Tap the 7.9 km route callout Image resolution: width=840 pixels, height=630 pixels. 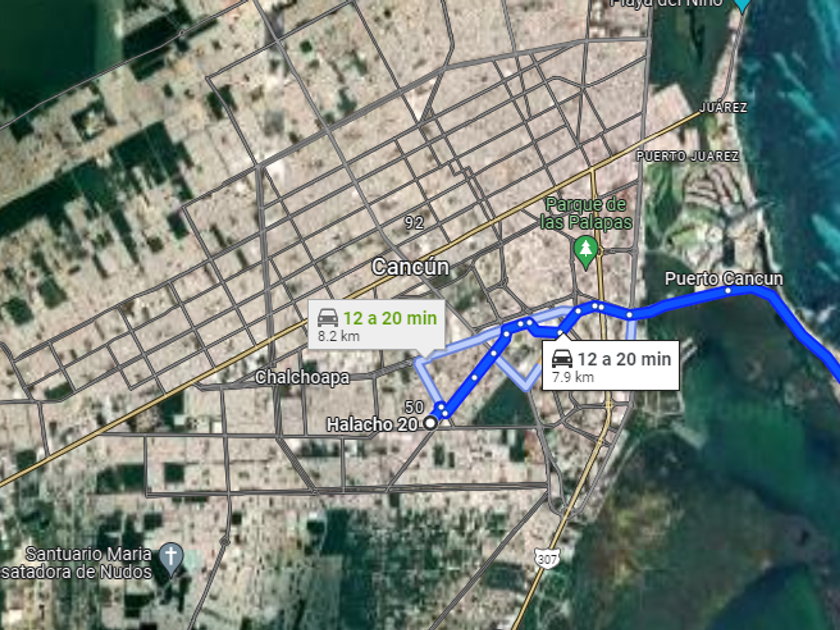pyautogui.click(x=611, y=365)
